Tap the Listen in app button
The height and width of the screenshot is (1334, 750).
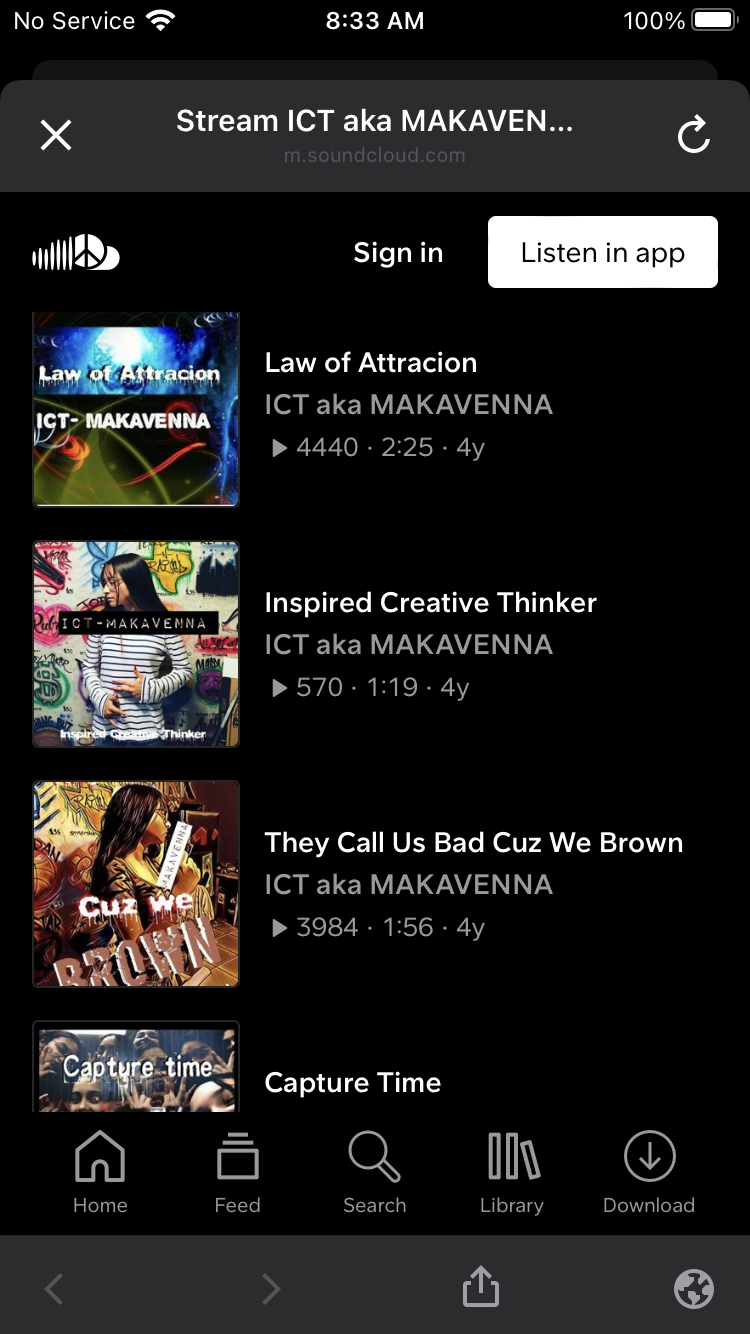(x=602, y=253)
